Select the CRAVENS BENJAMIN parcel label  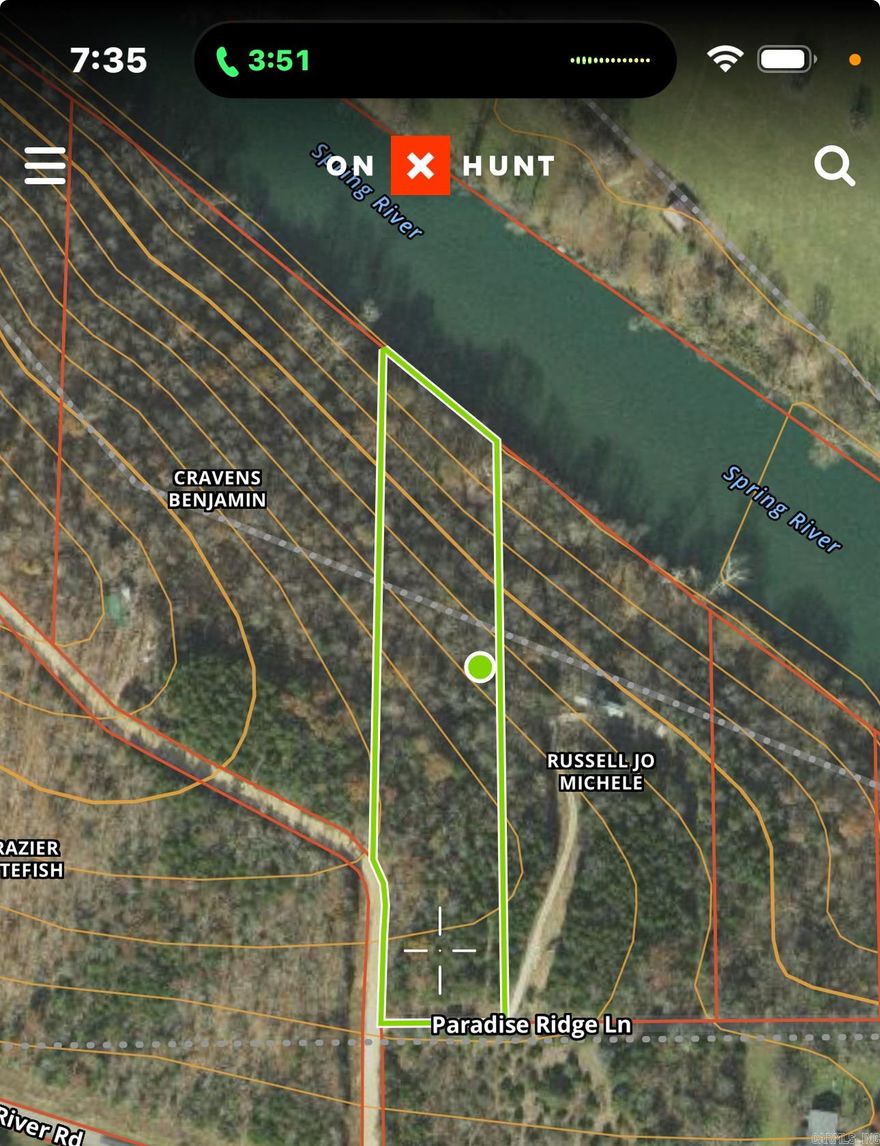click(x=218, y=490)
